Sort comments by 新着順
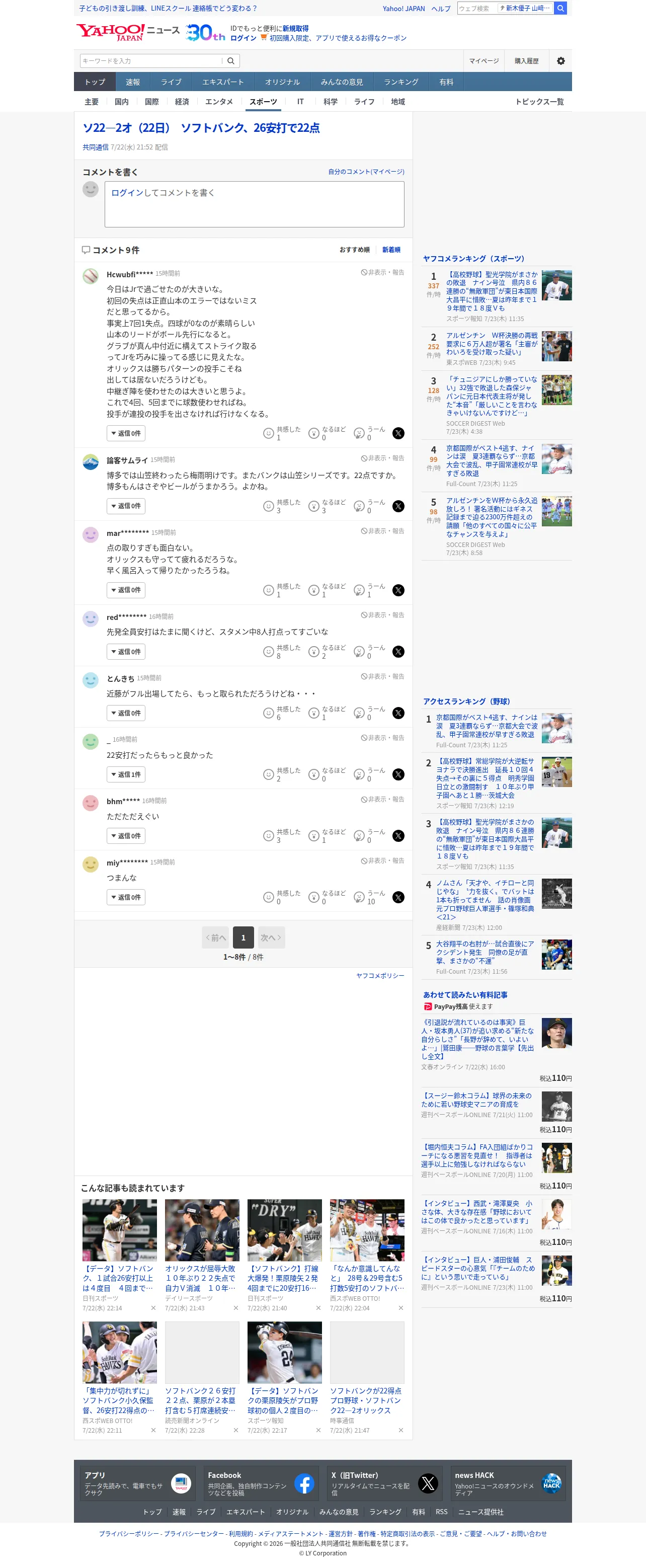The height and width of the screenshot is (1568, 646). coord(391,250)
